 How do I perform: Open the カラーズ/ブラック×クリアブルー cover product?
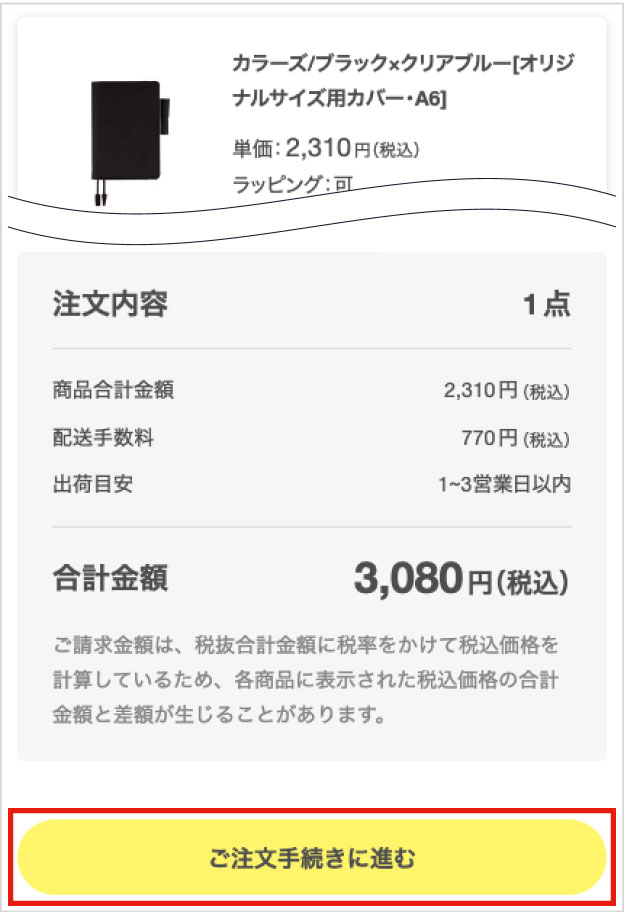(403, 80)
